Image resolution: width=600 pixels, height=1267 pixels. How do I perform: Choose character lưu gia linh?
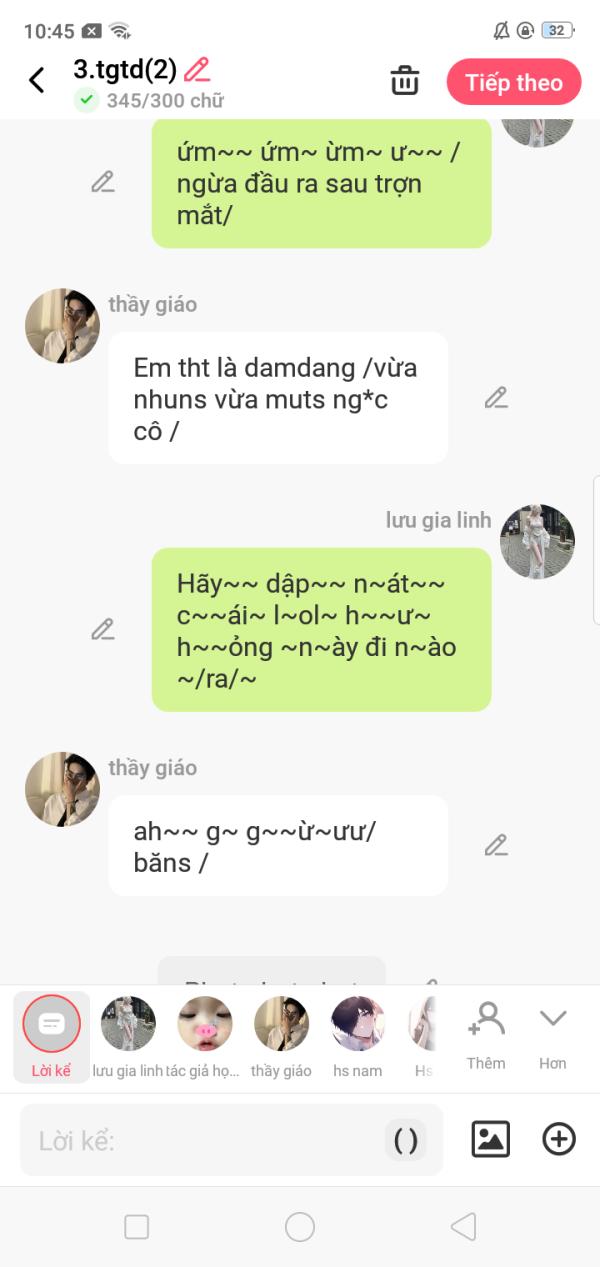point(128,1036)
